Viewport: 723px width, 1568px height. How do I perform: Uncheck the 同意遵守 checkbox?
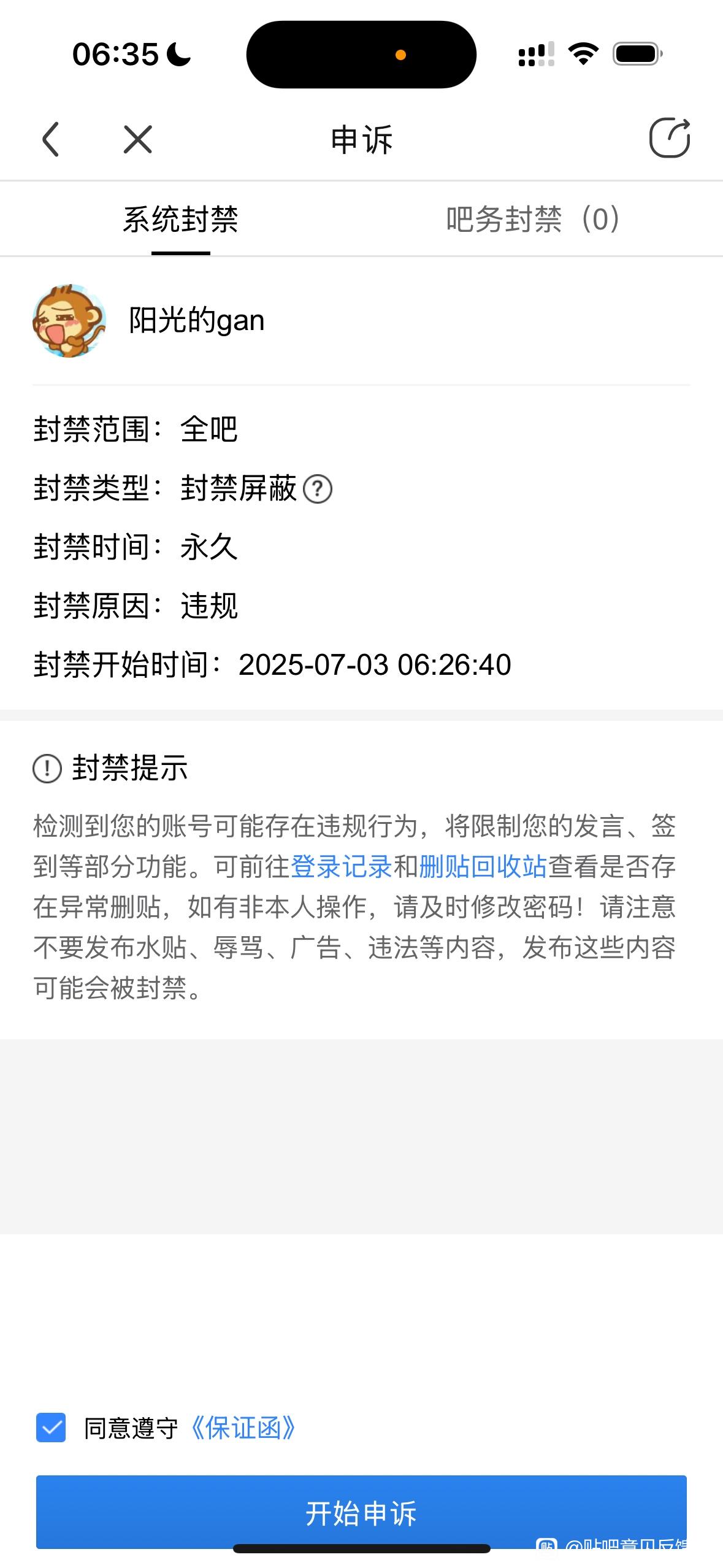(x=52, y=1428)
